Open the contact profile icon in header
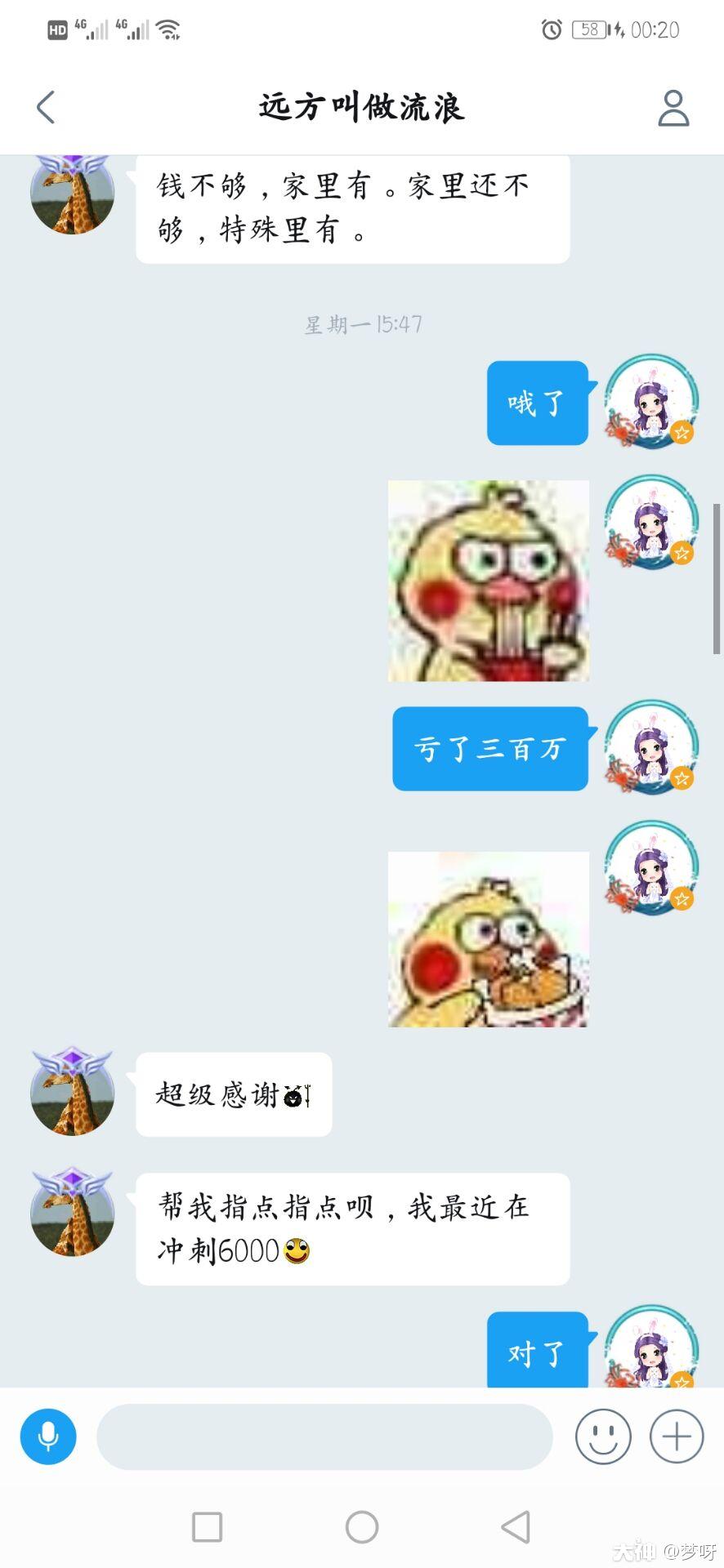Viewport: 724px width, 1568px height. point(673,108)
